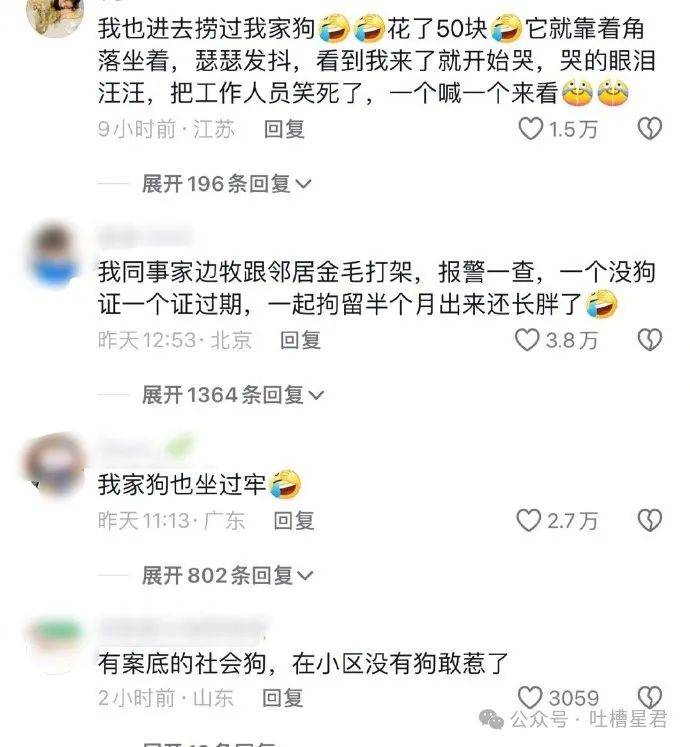This screenshot has height=747, width=690.
Task: Like the comment with 2.7万 likes
Action: 528,521
